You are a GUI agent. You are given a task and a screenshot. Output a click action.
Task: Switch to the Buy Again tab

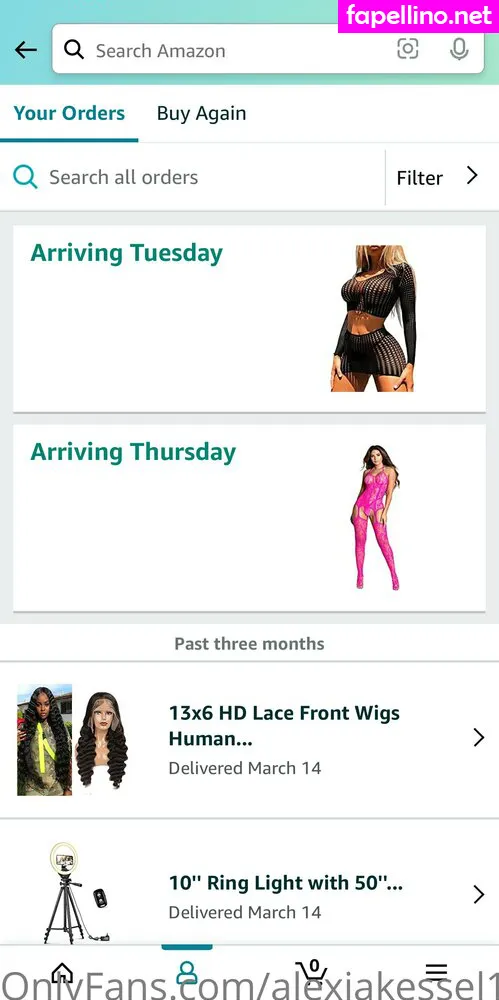[x=202, y=114]
